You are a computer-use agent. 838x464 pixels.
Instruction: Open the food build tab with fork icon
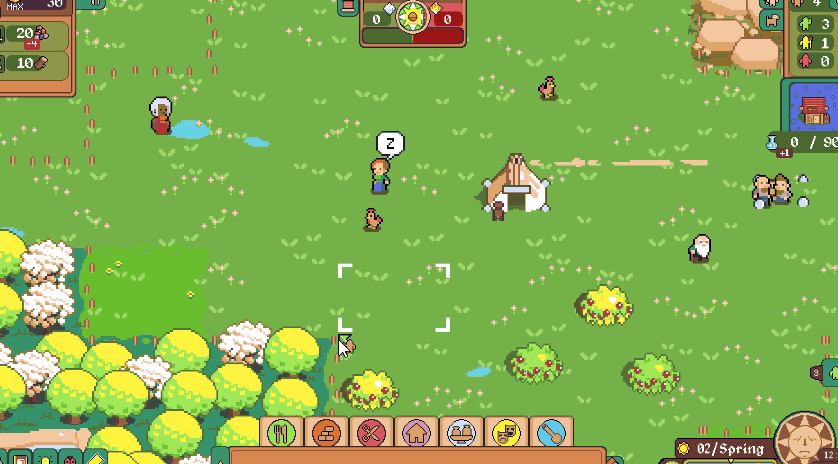click(283, 433)
